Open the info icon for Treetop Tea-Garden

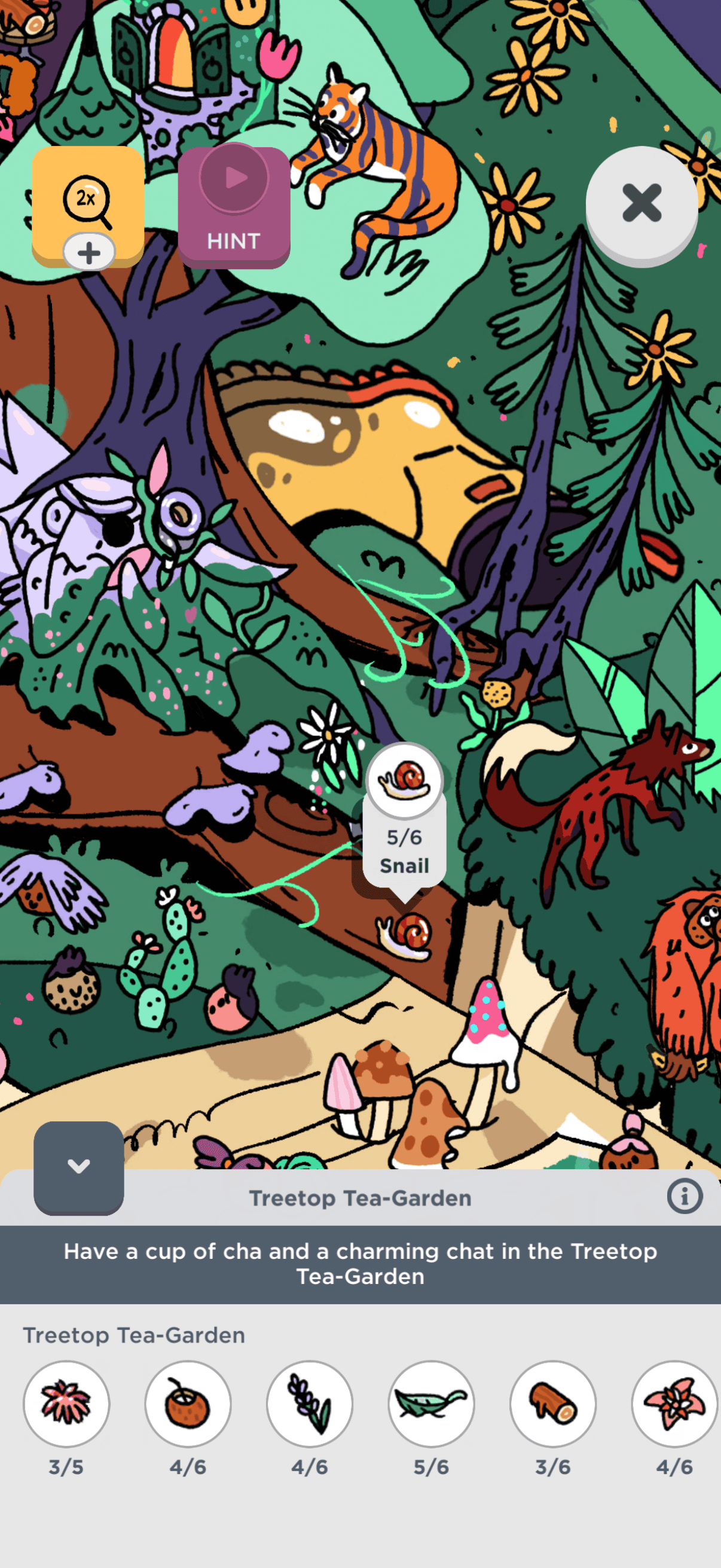(x=684, y=1196)
